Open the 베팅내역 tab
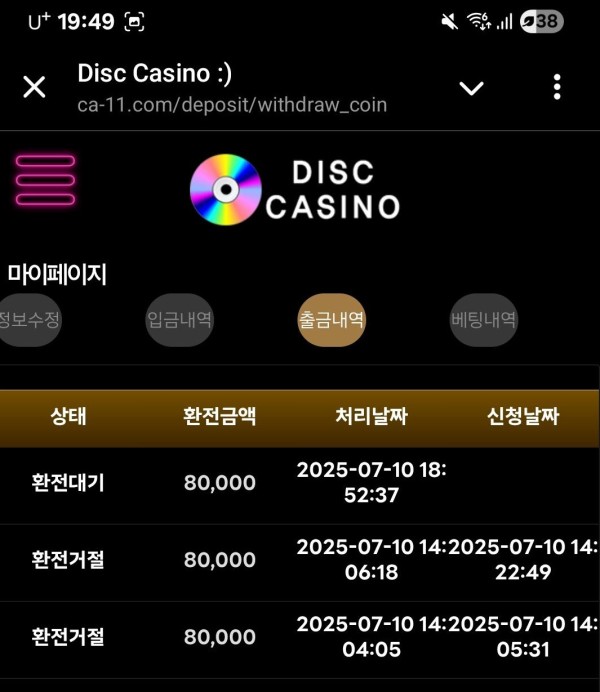The image size is (600, 692). [x=483, y=321]
